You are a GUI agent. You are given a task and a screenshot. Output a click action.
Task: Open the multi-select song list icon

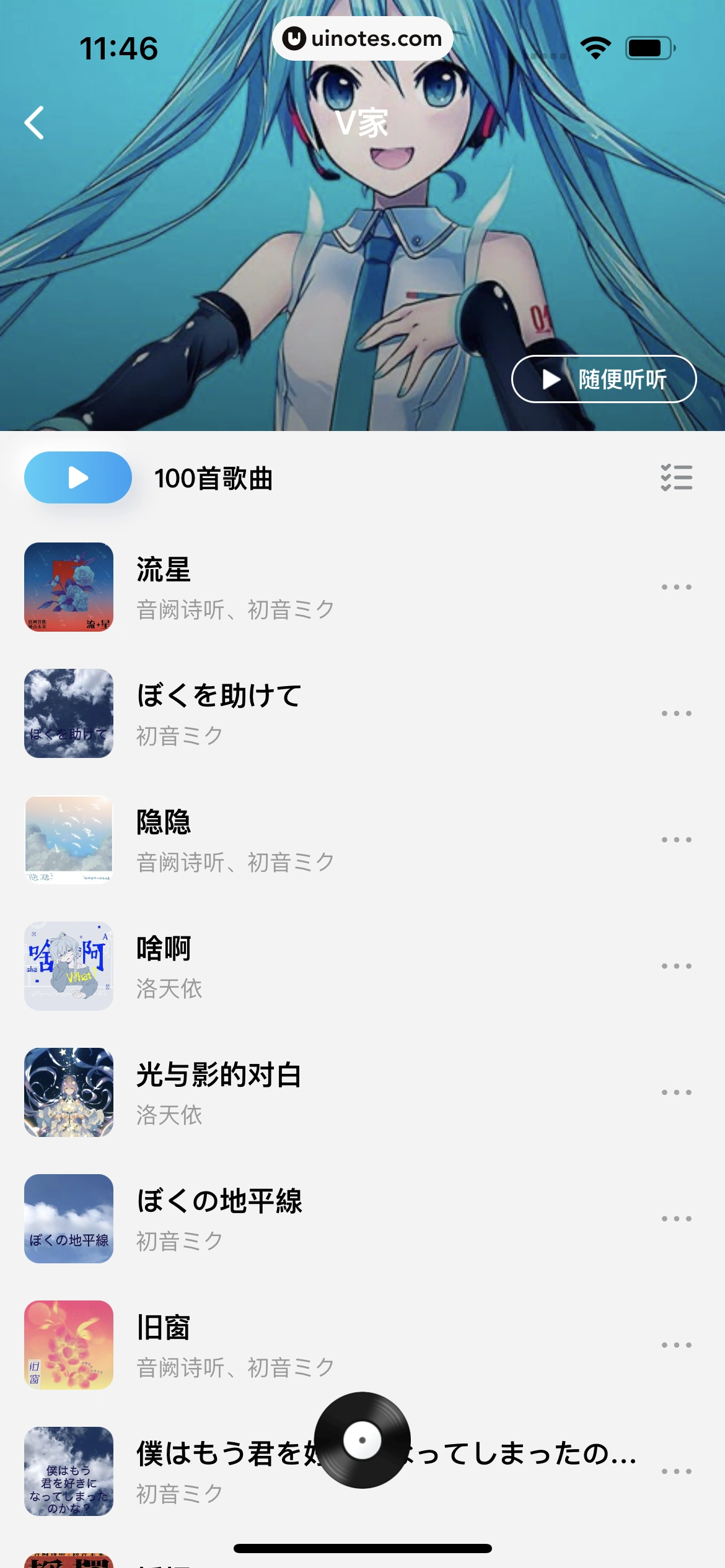click(x=677, y=477)
